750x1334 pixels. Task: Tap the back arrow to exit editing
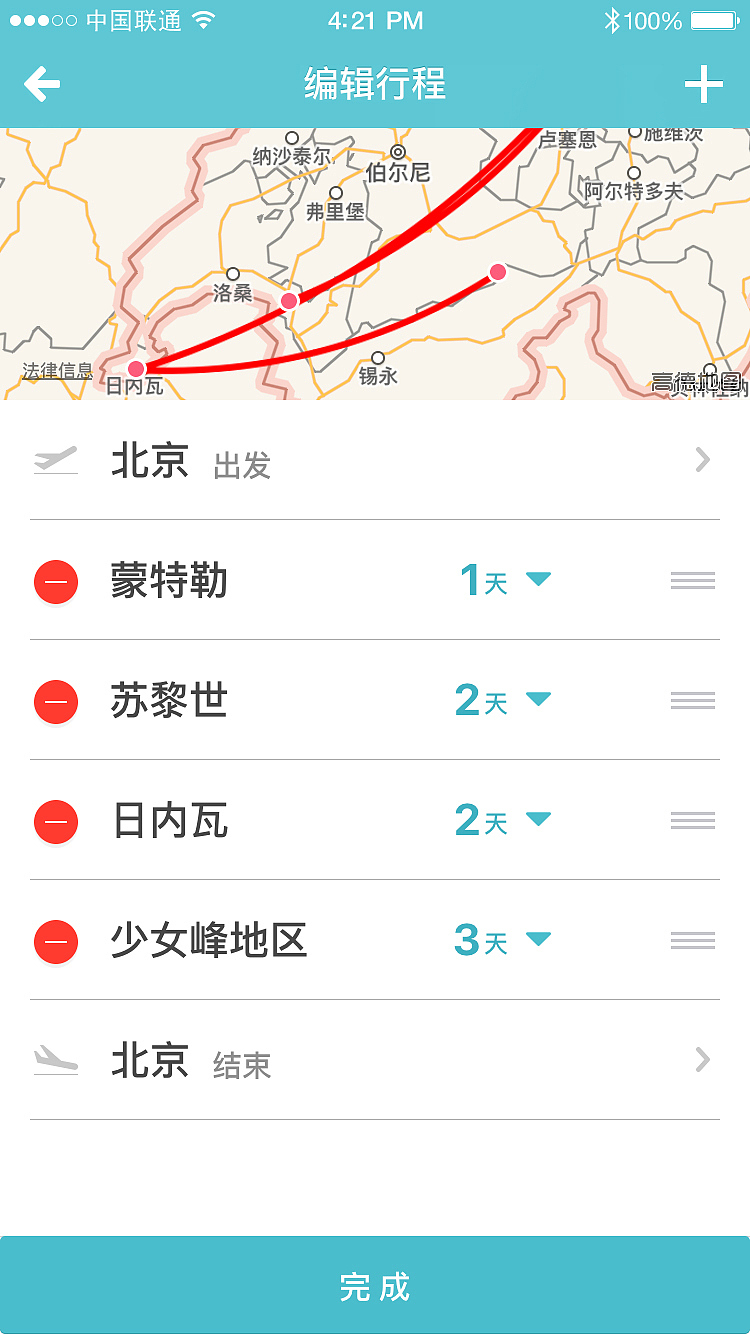tap(42, 84)
